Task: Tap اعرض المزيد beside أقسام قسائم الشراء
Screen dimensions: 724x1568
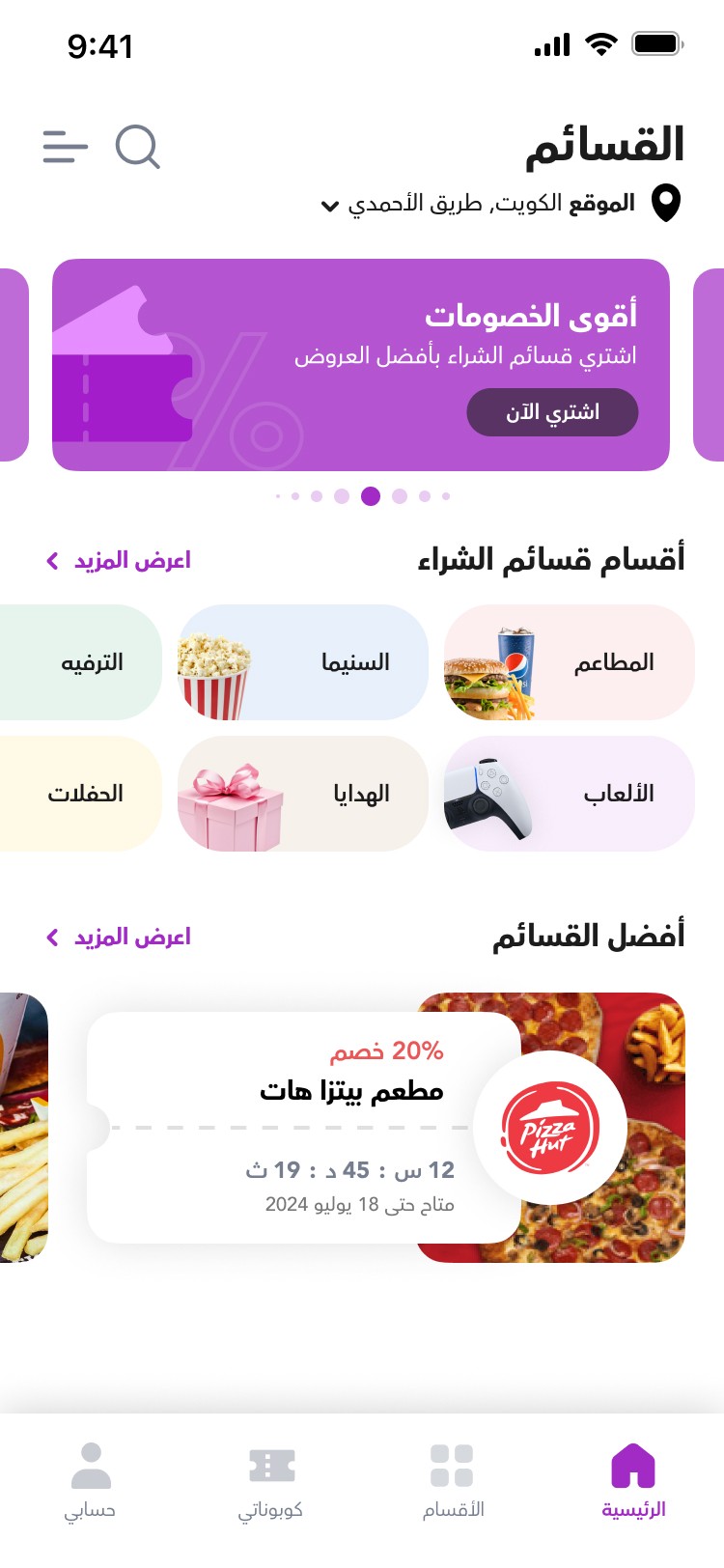Action: click(119, 560)
